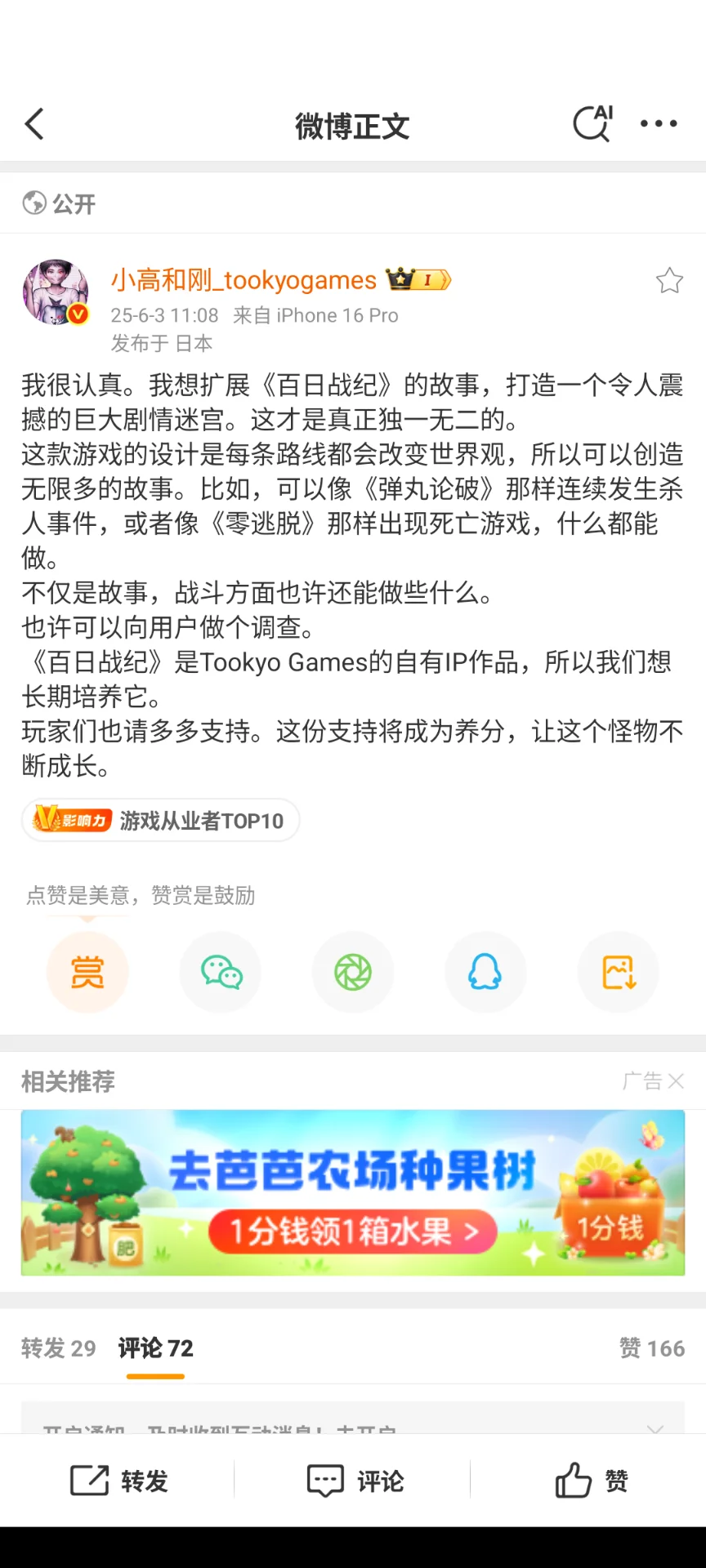Open the 游戏从业者TOP10 influence badge

tap(161, 820)
